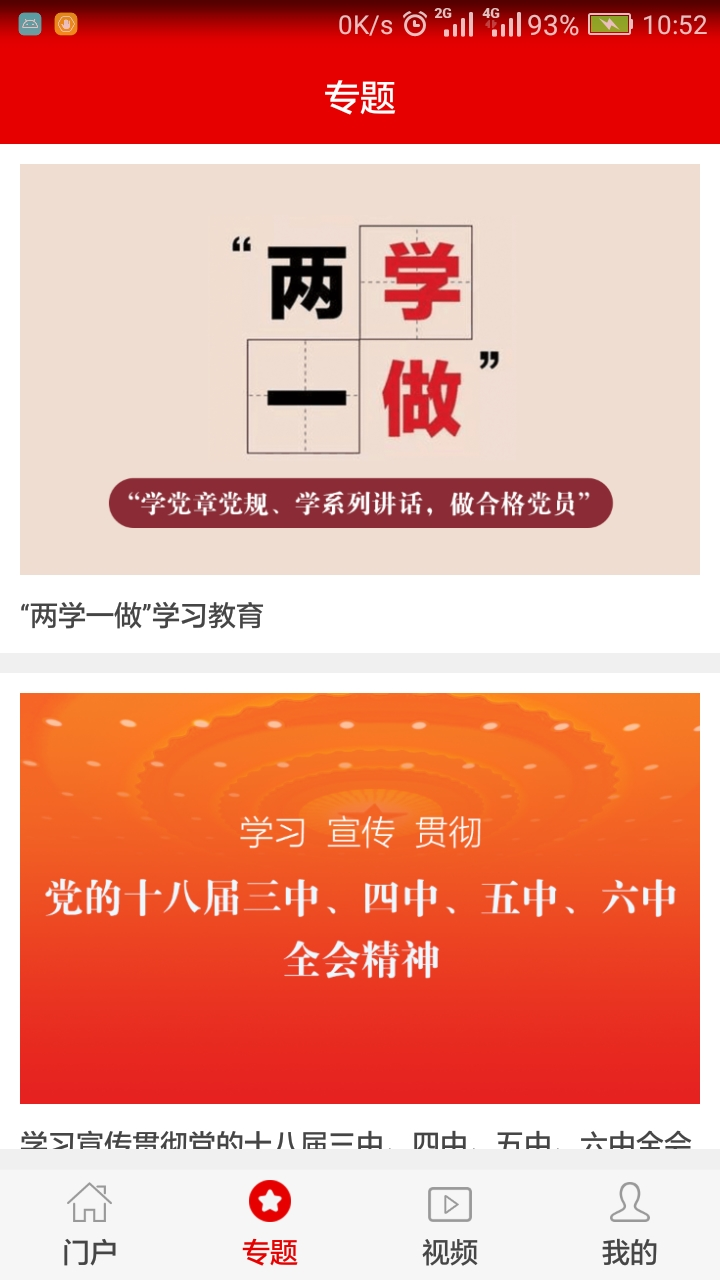Tap the 专题 page title header
This screenshot has width=720, height=1280.
[360, 96]
